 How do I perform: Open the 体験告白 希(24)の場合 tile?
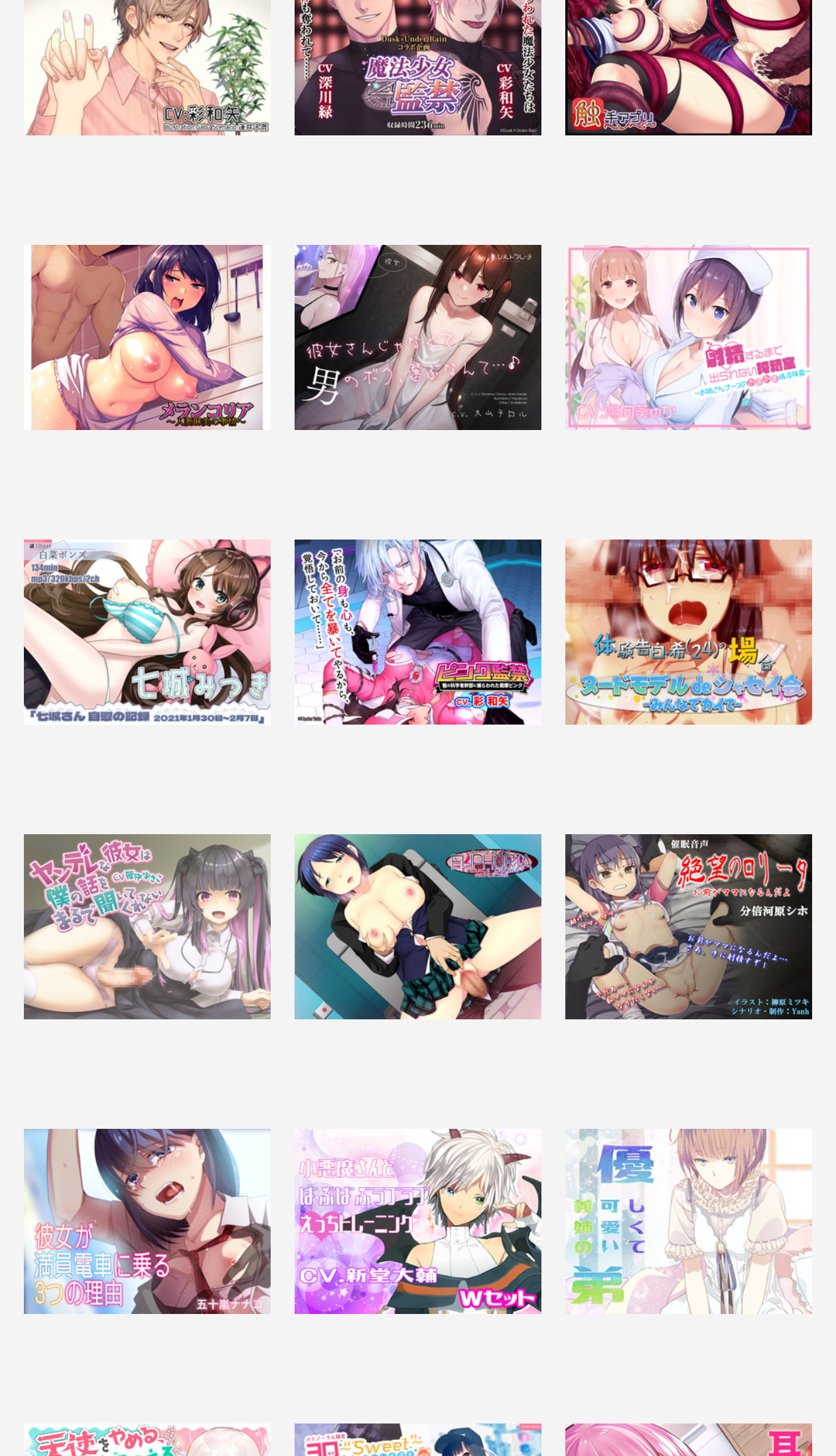pyautogui.click(x=688, y=632)
